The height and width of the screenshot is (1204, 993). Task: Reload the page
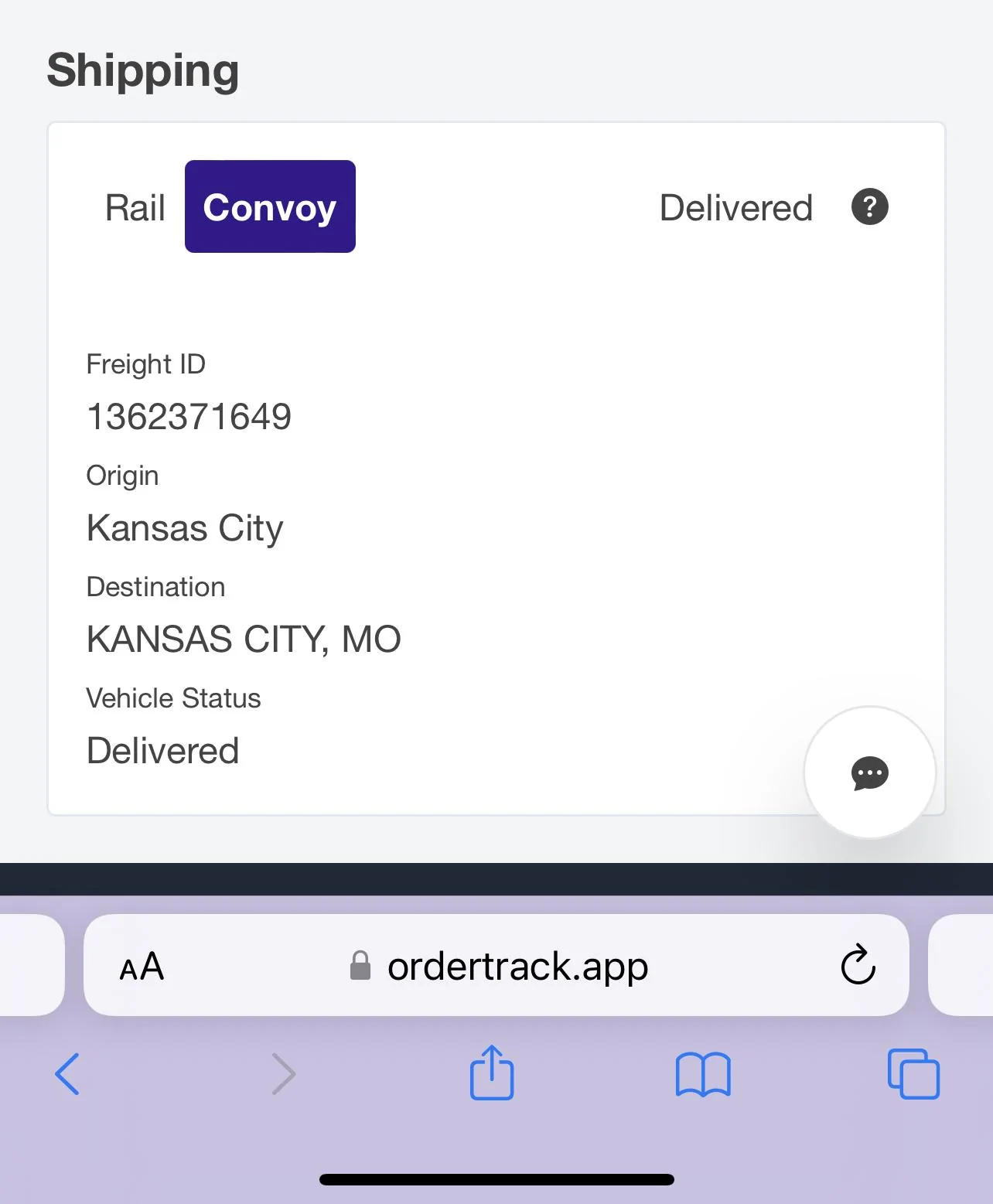[x=858, y=965]
